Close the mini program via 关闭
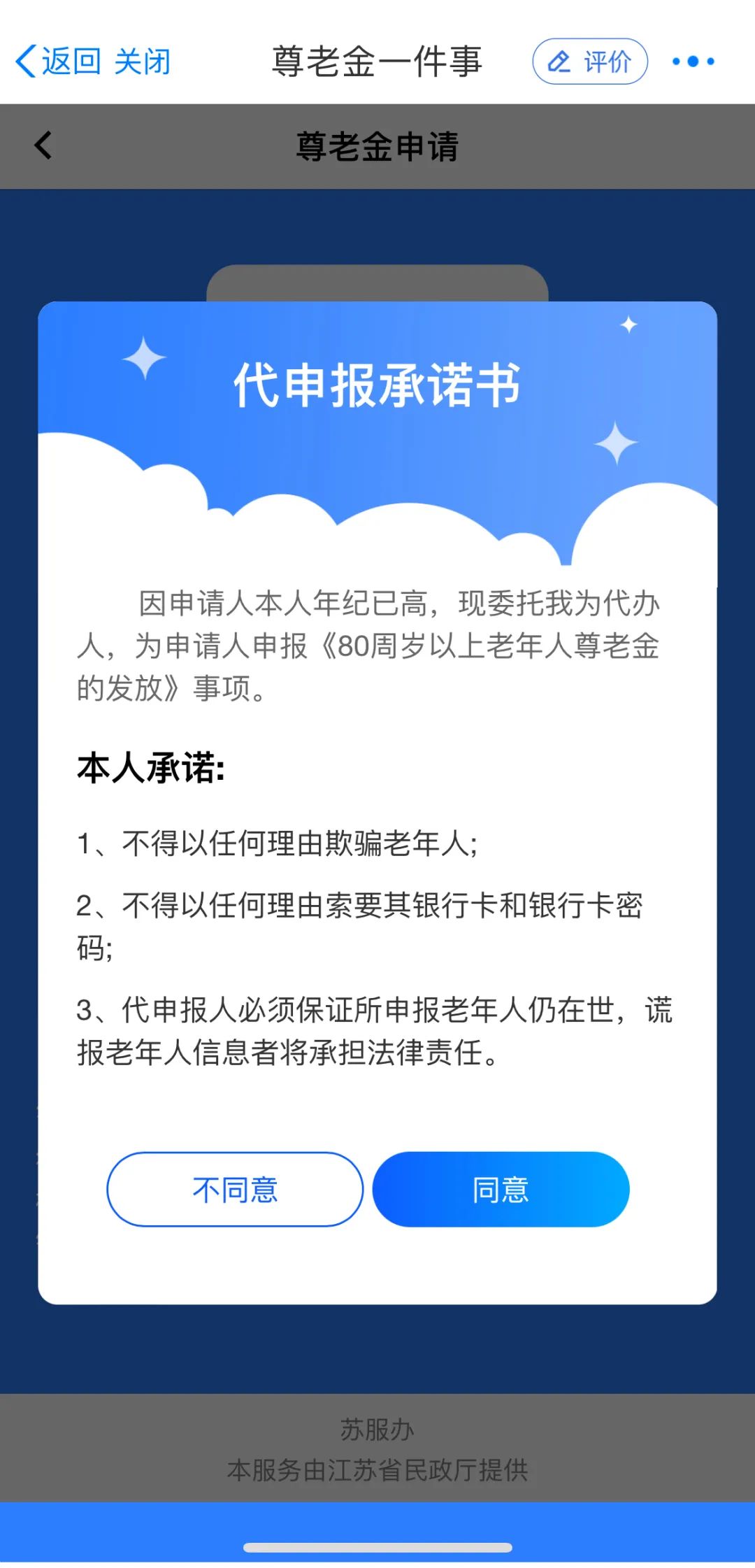755x1568 pixels. coord(143,62)
